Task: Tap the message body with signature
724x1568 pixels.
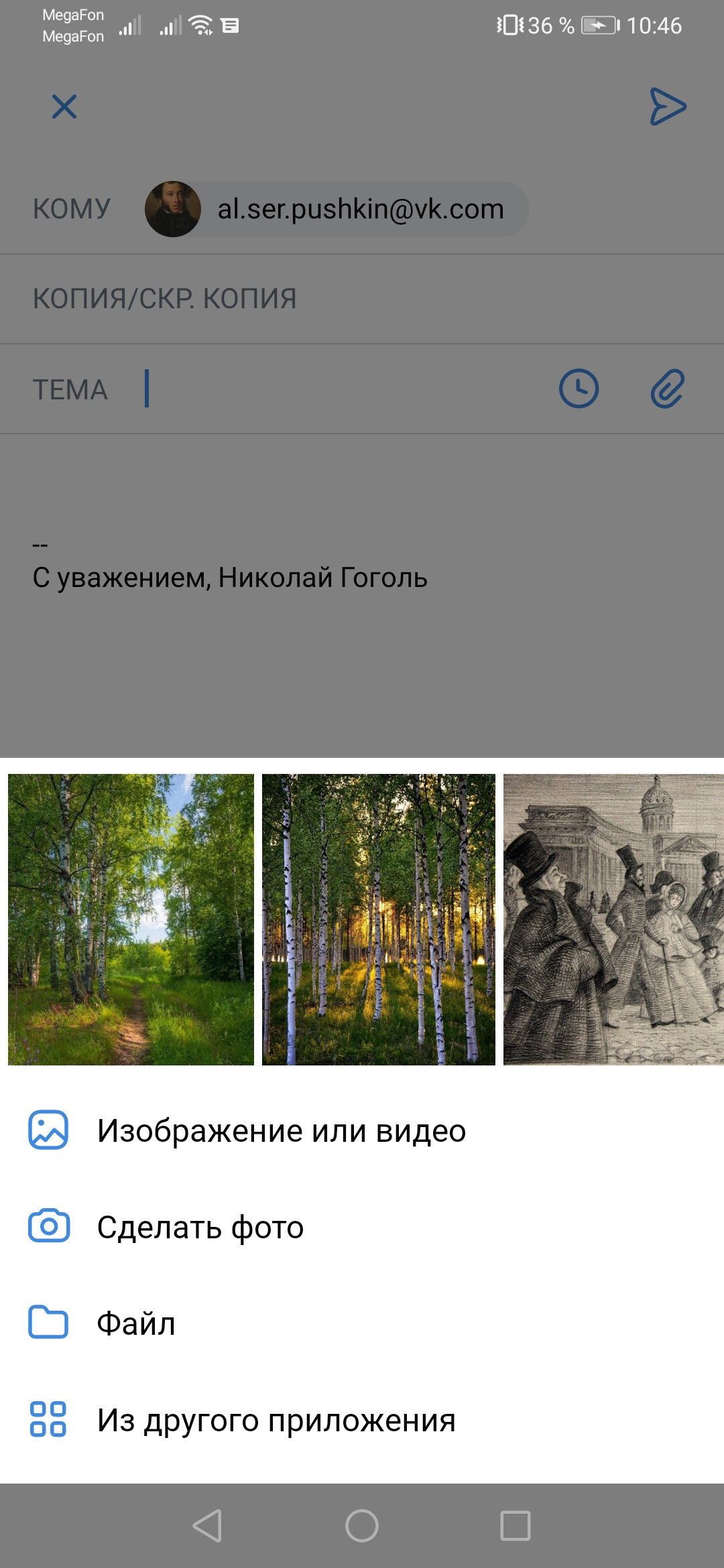Action: coord(362,578)
